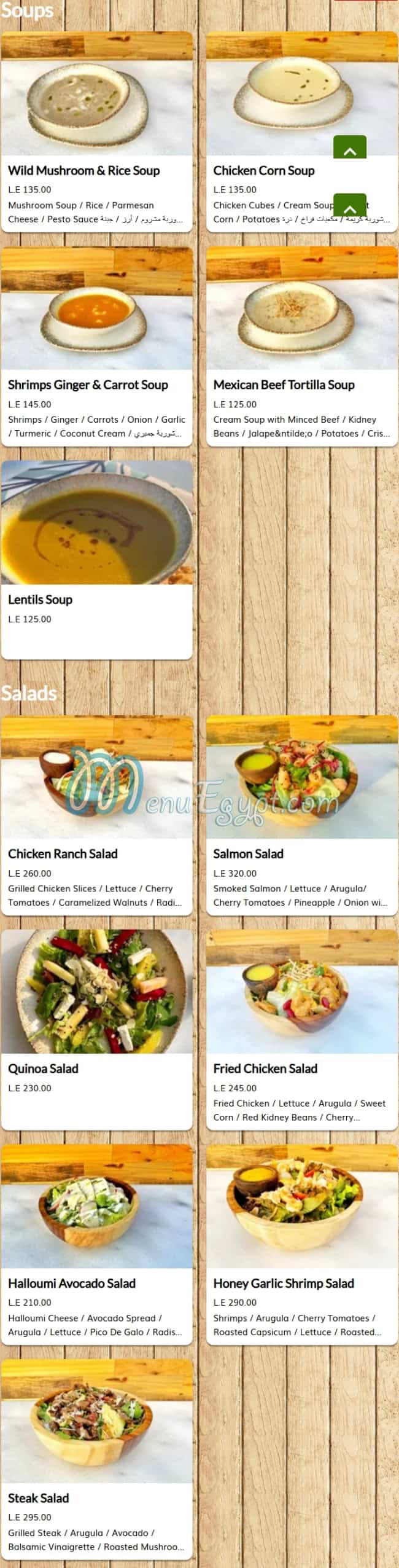View Shrimps Ginger & Carrot Soup details
Image resolution: width=399 pixels, height=1568 pixels.
click(x=96, y=345)
